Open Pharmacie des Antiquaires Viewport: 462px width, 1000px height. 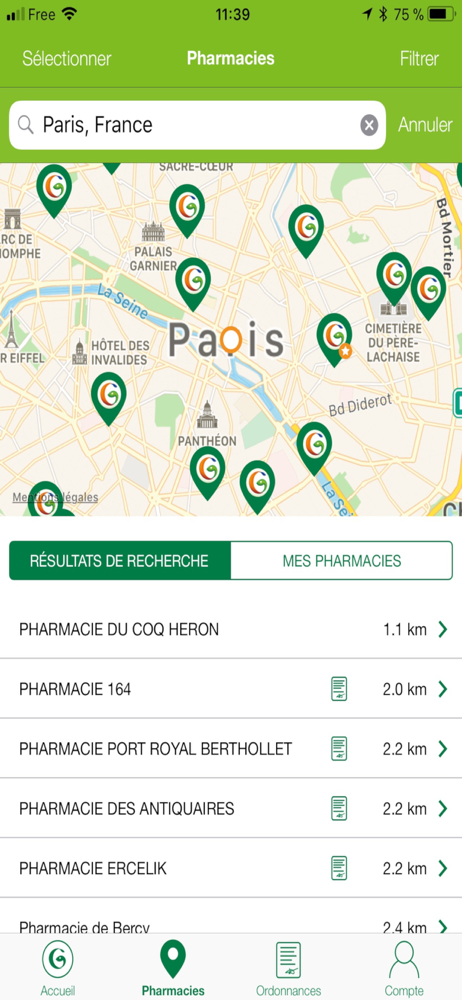point(231,808)
